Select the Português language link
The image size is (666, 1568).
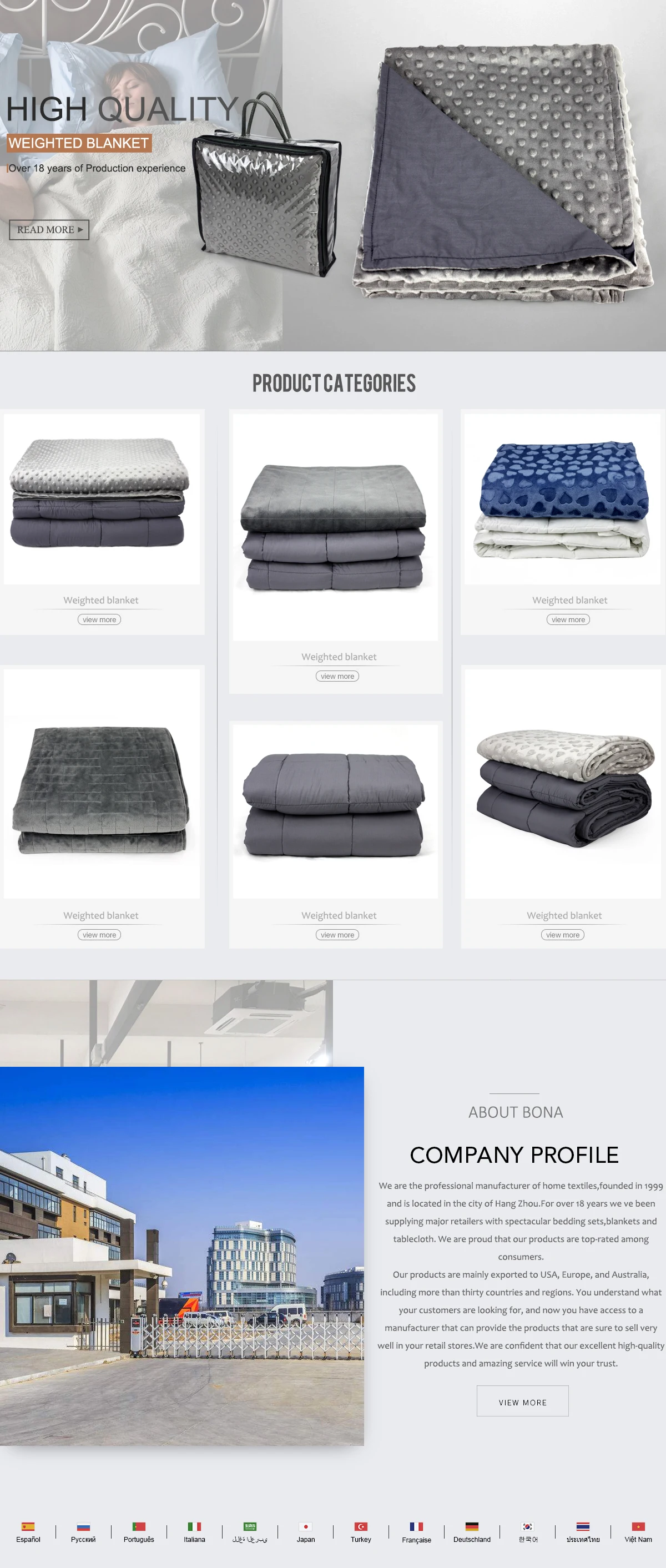(x=139, y=1532)
